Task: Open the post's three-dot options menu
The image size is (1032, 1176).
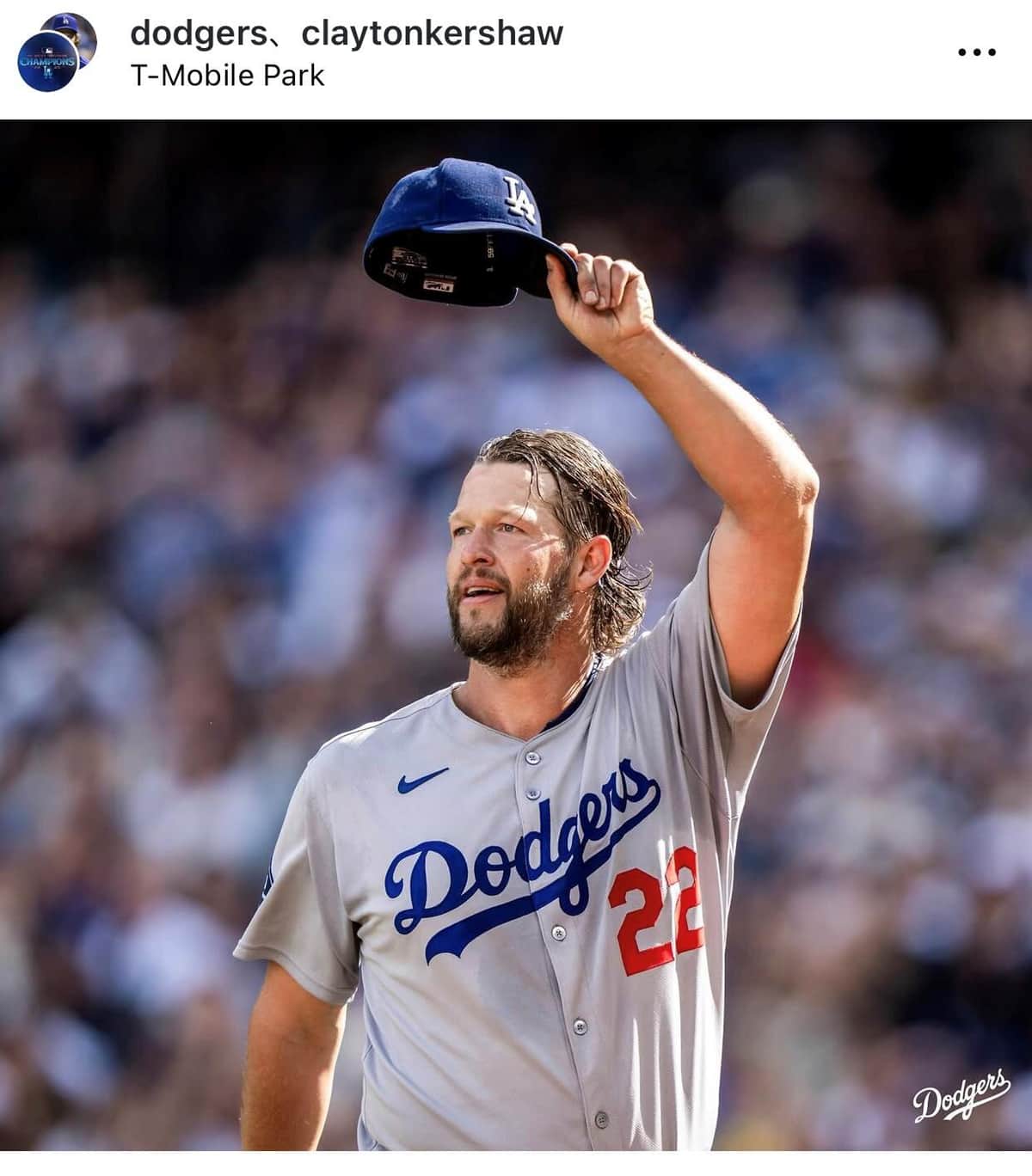Action: click(x=976, y=52)
